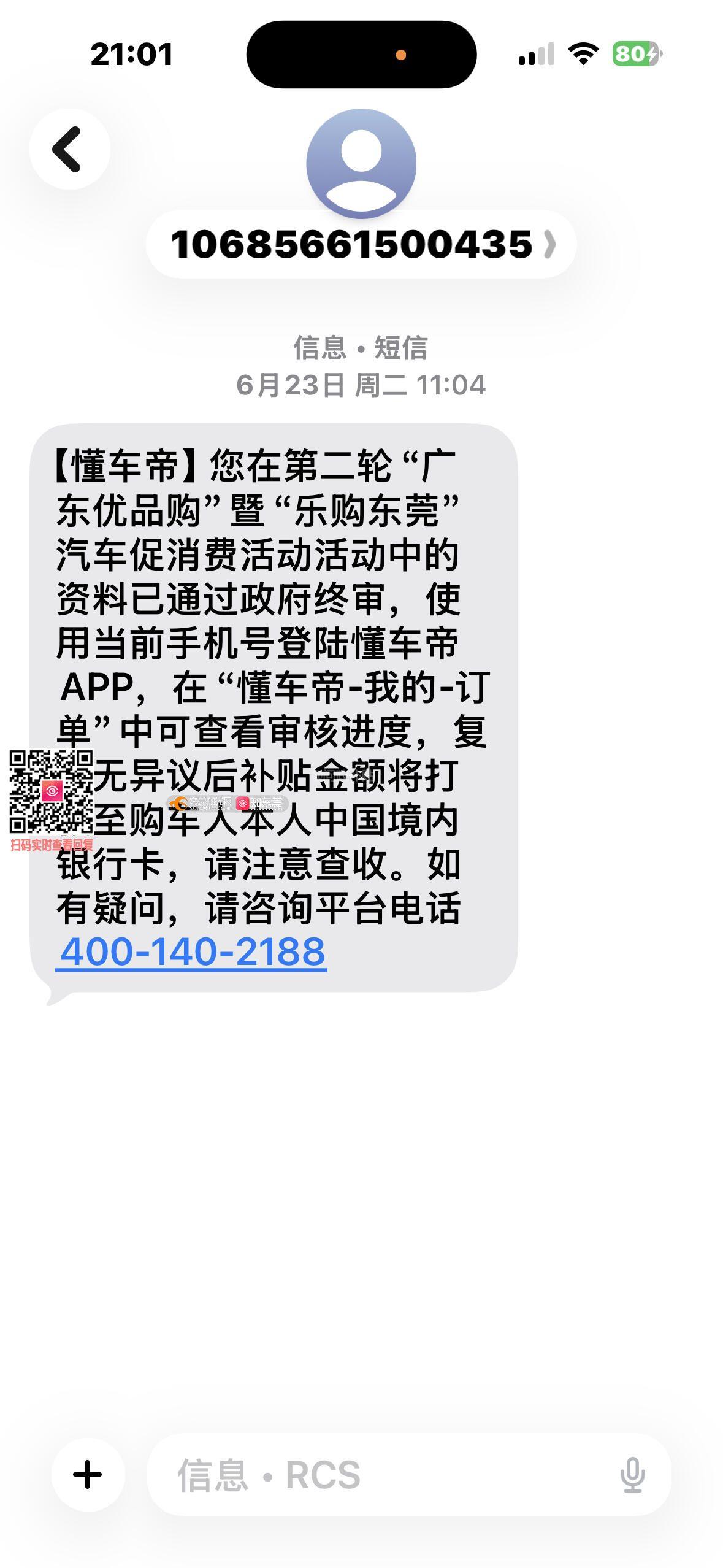Open contact details for 10685661500435
723x1568 pixels.
point(361,244)
